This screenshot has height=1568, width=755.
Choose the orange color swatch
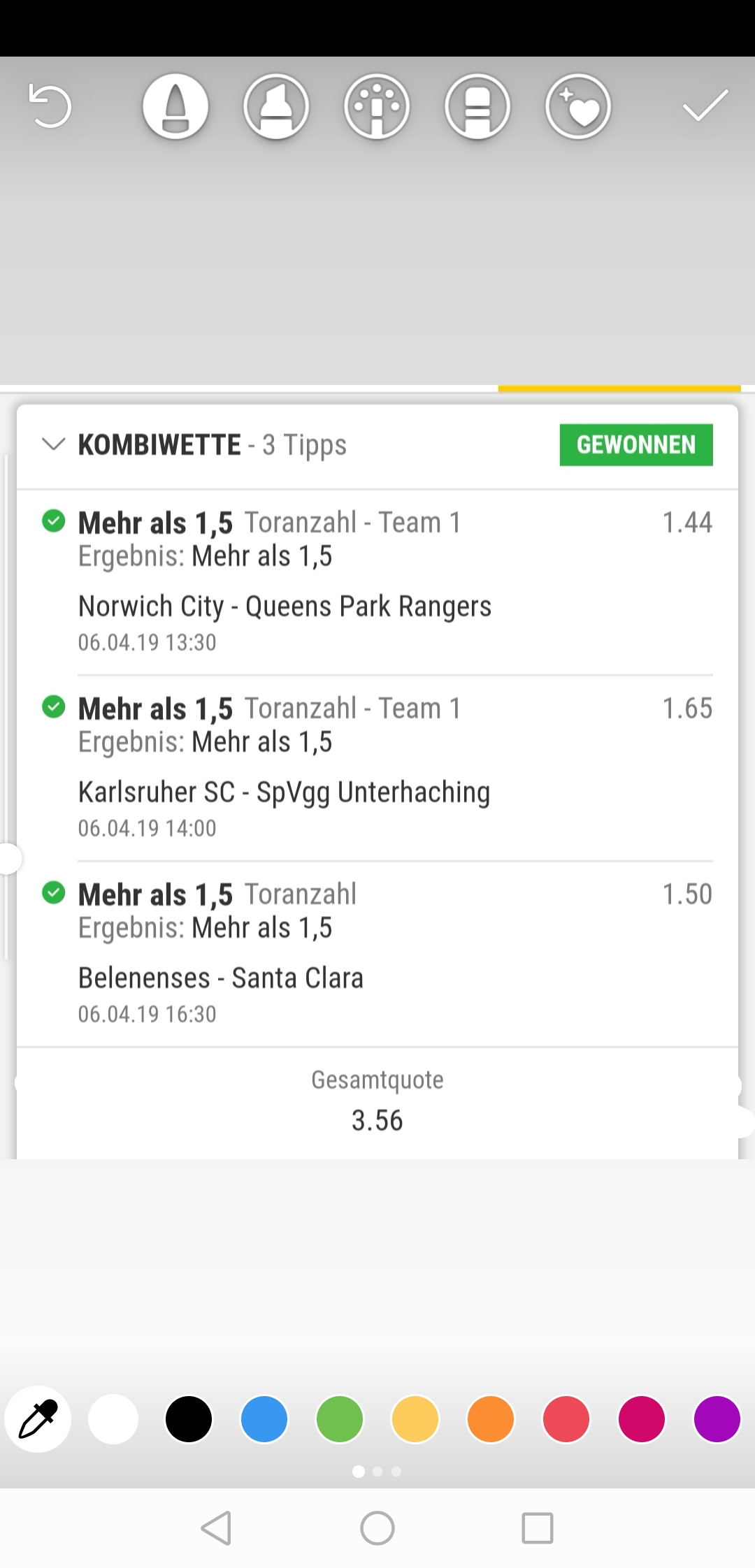[491, 1419]
